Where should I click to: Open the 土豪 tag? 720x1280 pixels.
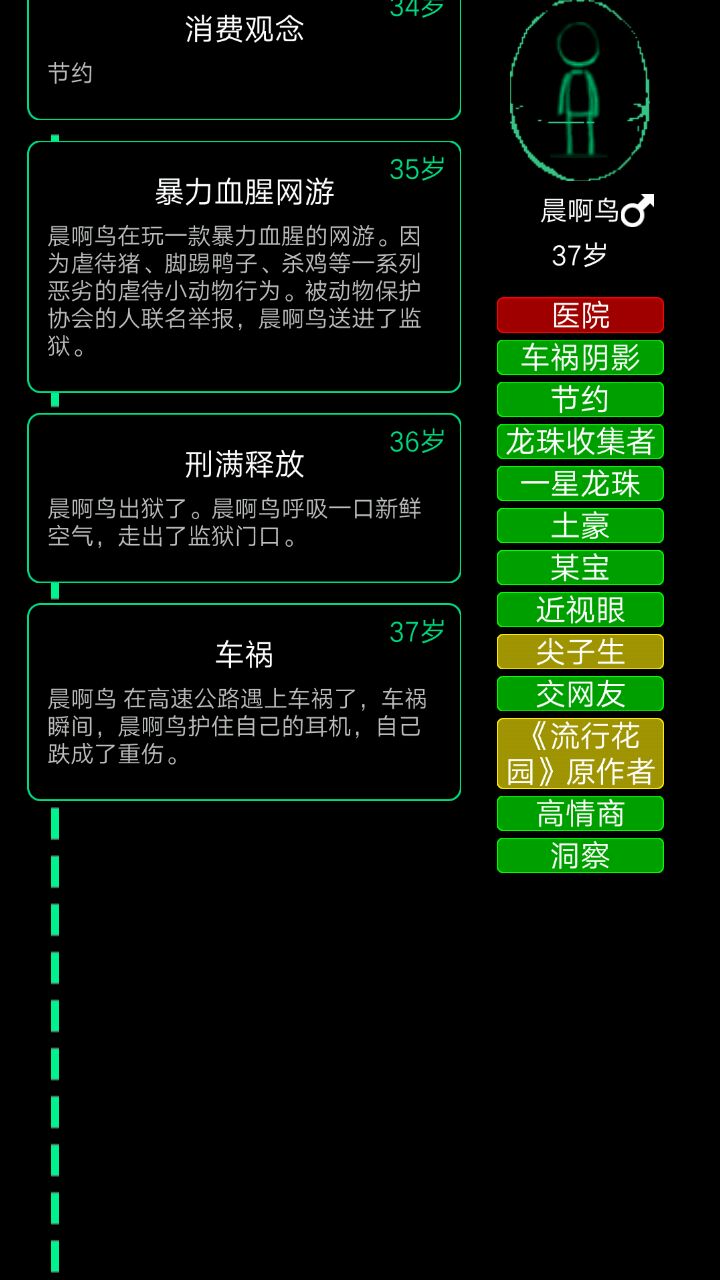click(x=580, y=525)
